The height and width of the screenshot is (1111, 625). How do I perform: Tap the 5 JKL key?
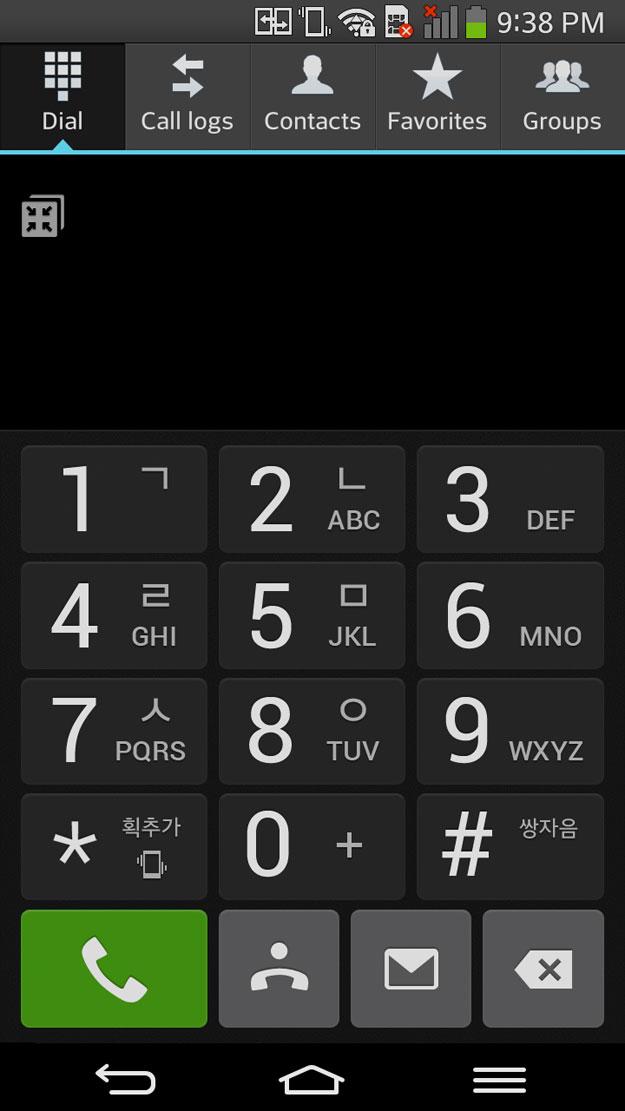pos(312,615)
